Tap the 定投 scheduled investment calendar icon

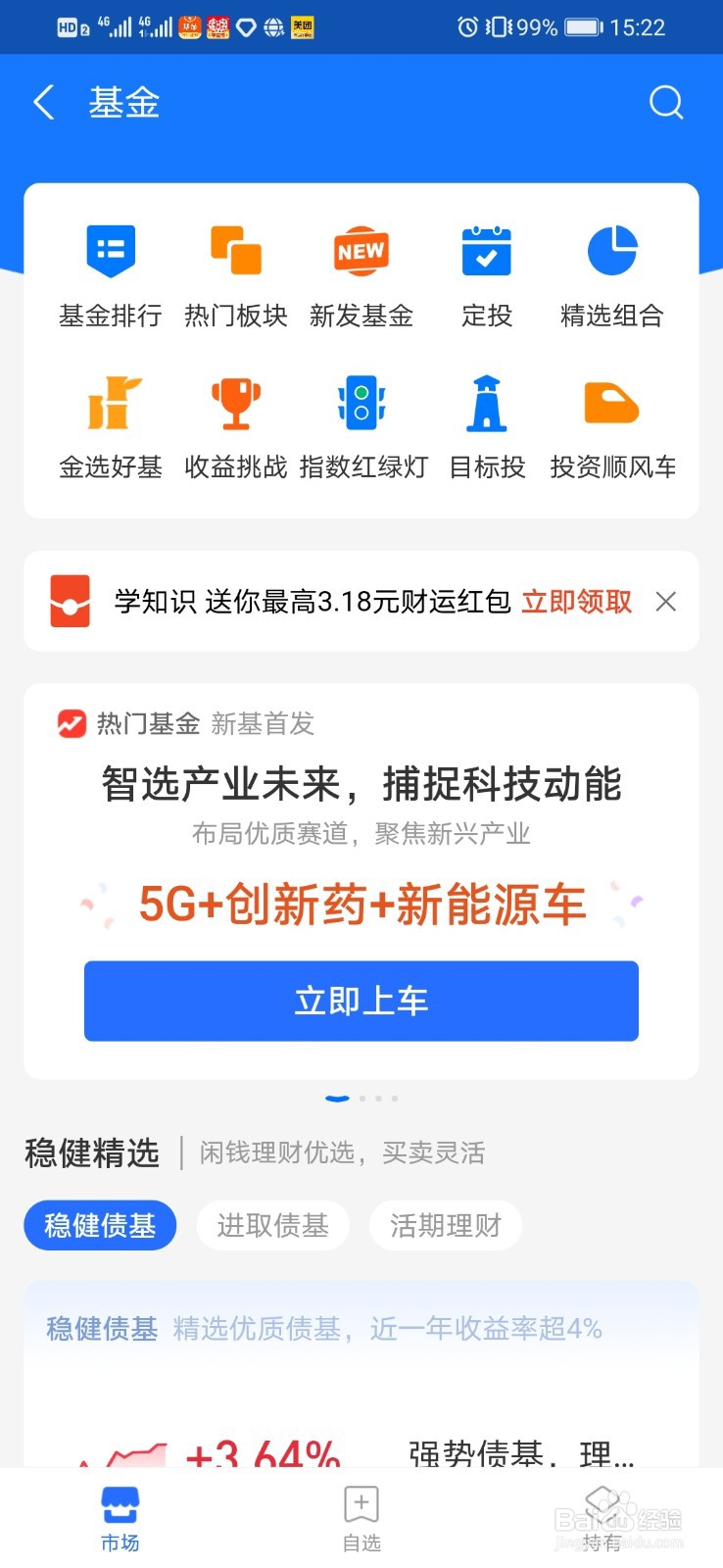point(486,269)
